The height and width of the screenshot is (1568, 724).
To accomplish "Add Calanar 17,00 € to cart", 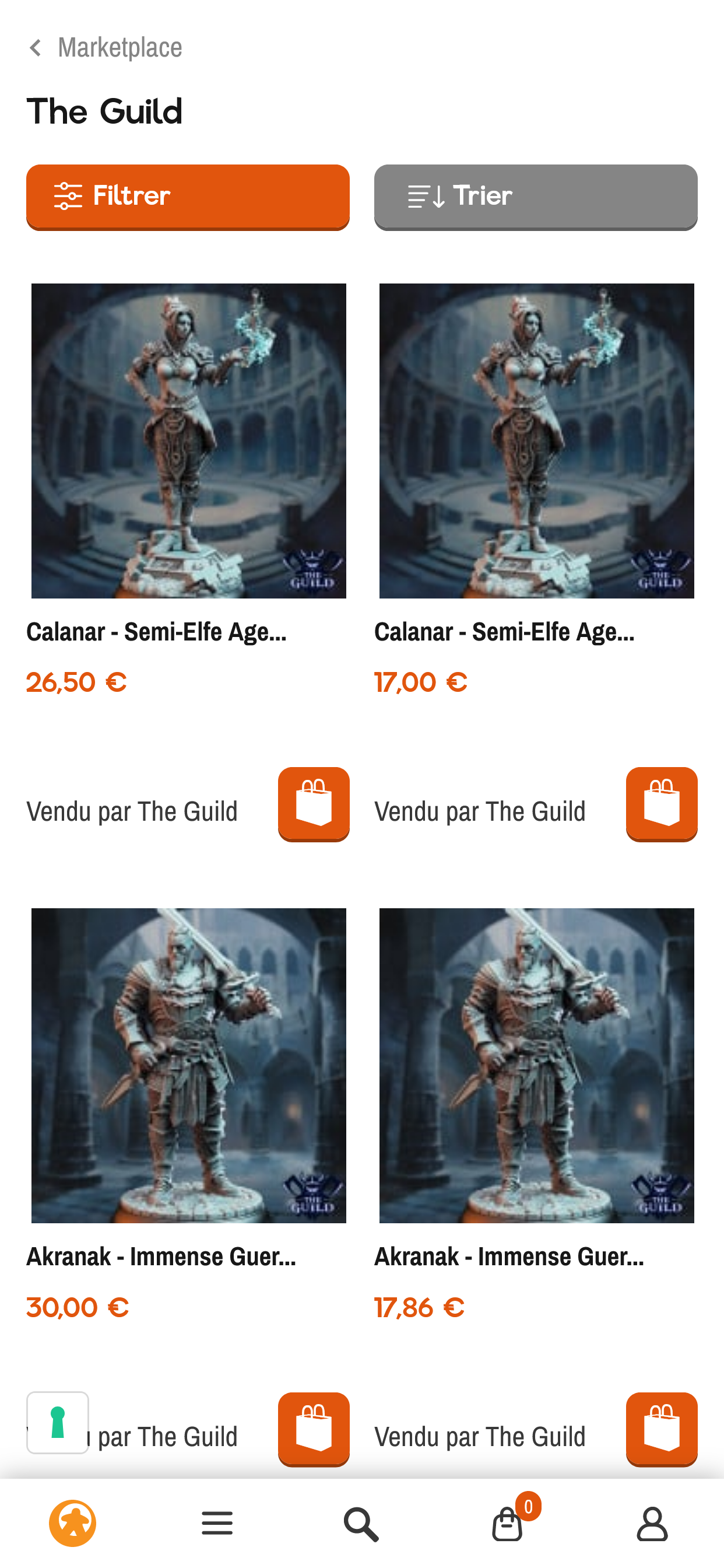I will pyautogui.click(x=661, y=803).
